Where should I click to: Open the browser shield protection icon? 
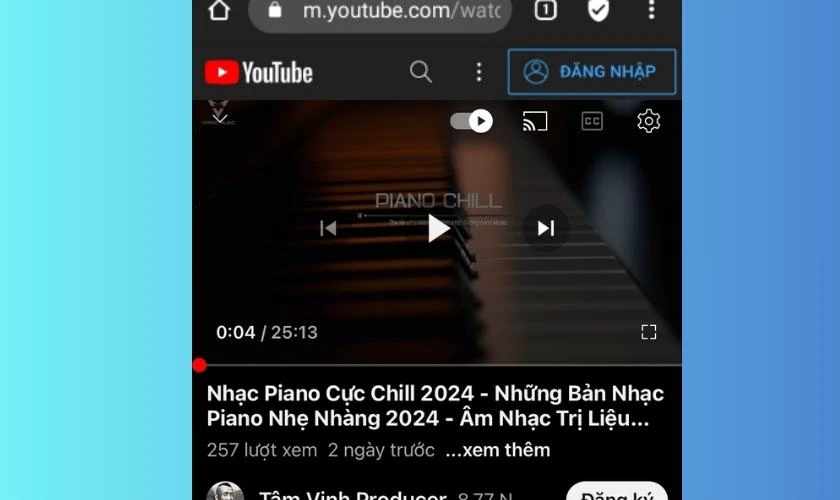pyautogui.click(x=598, y=11)
